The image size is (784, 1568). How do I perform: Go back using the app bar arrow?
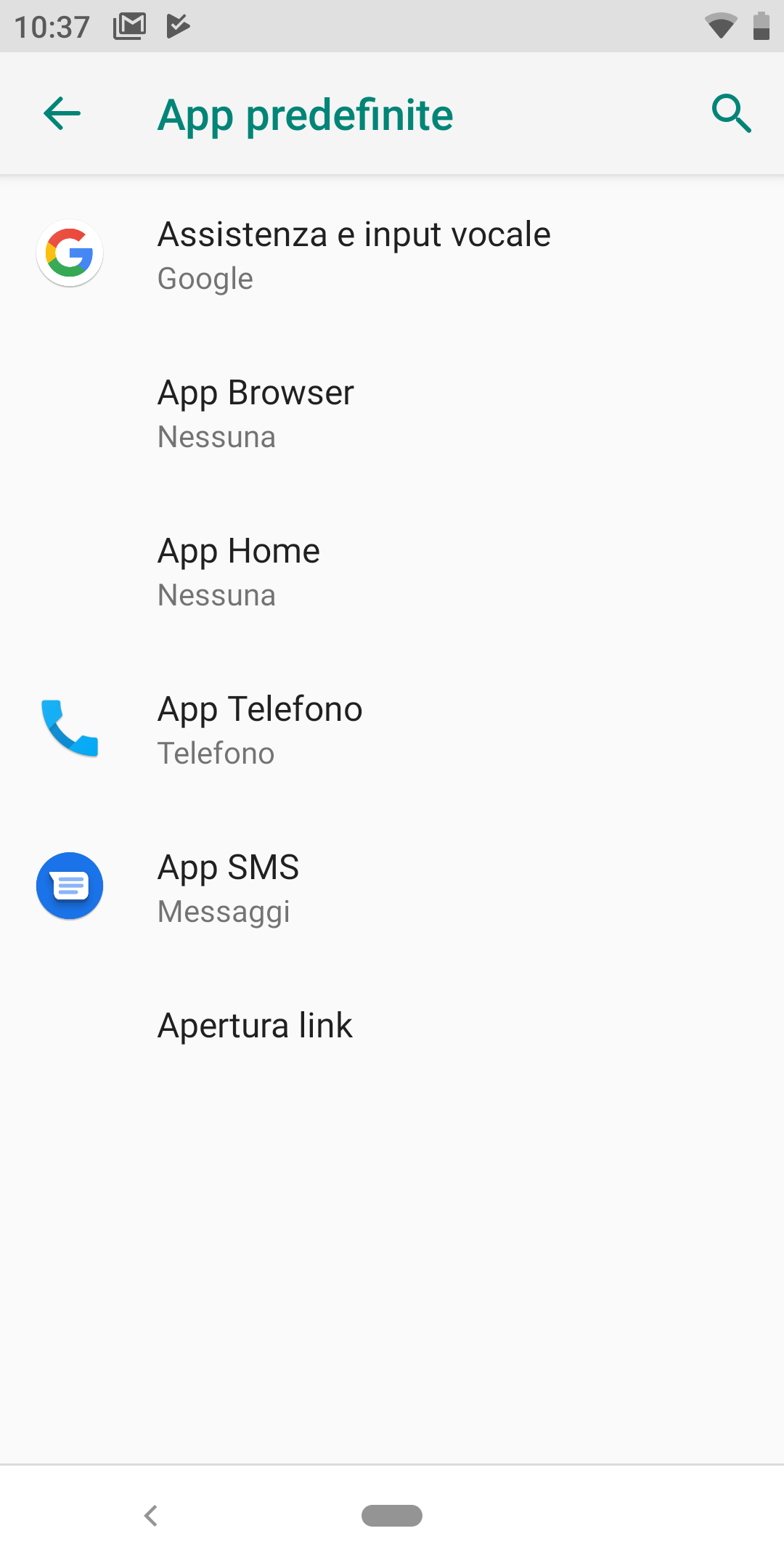(x=62, y=114)
